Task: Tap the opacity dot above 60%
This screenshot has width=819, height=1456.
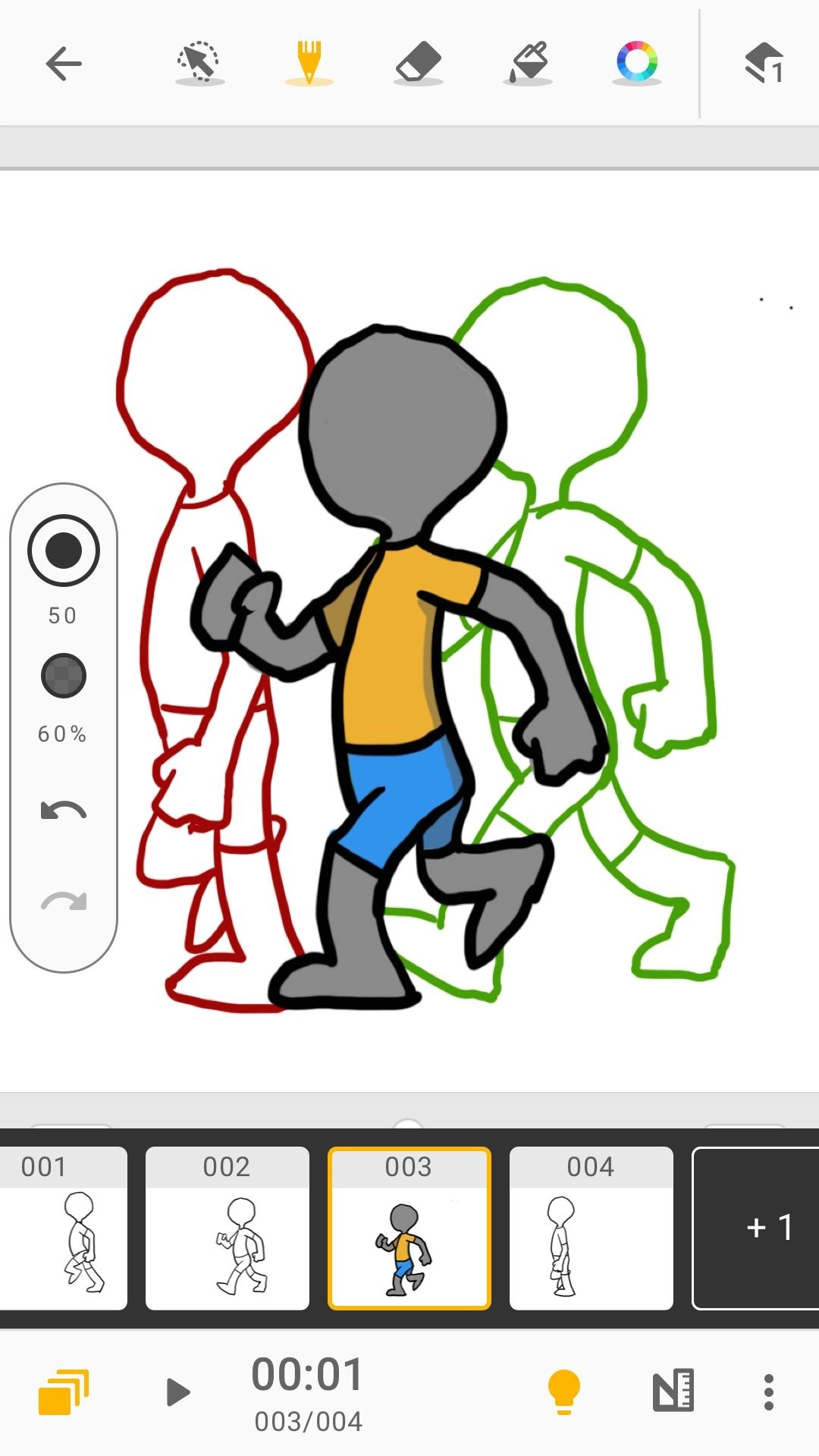Action: (63, 673)
